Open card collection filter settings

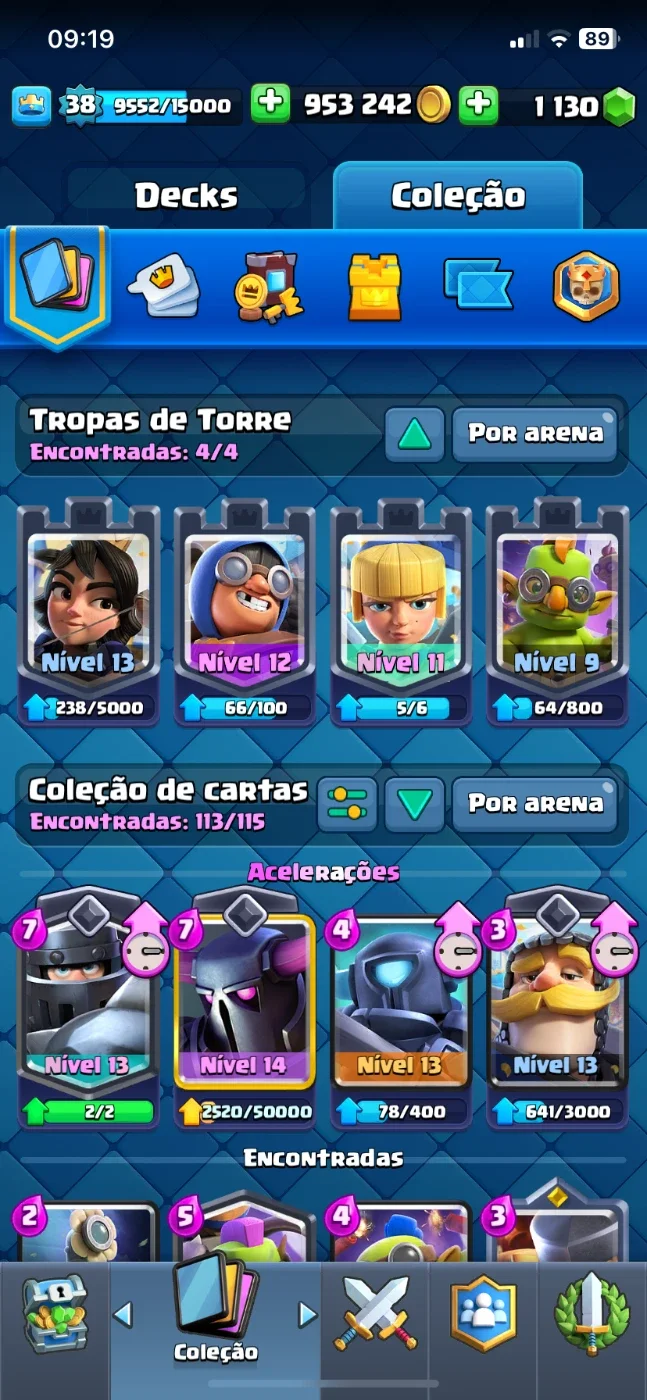pos(348,804)
